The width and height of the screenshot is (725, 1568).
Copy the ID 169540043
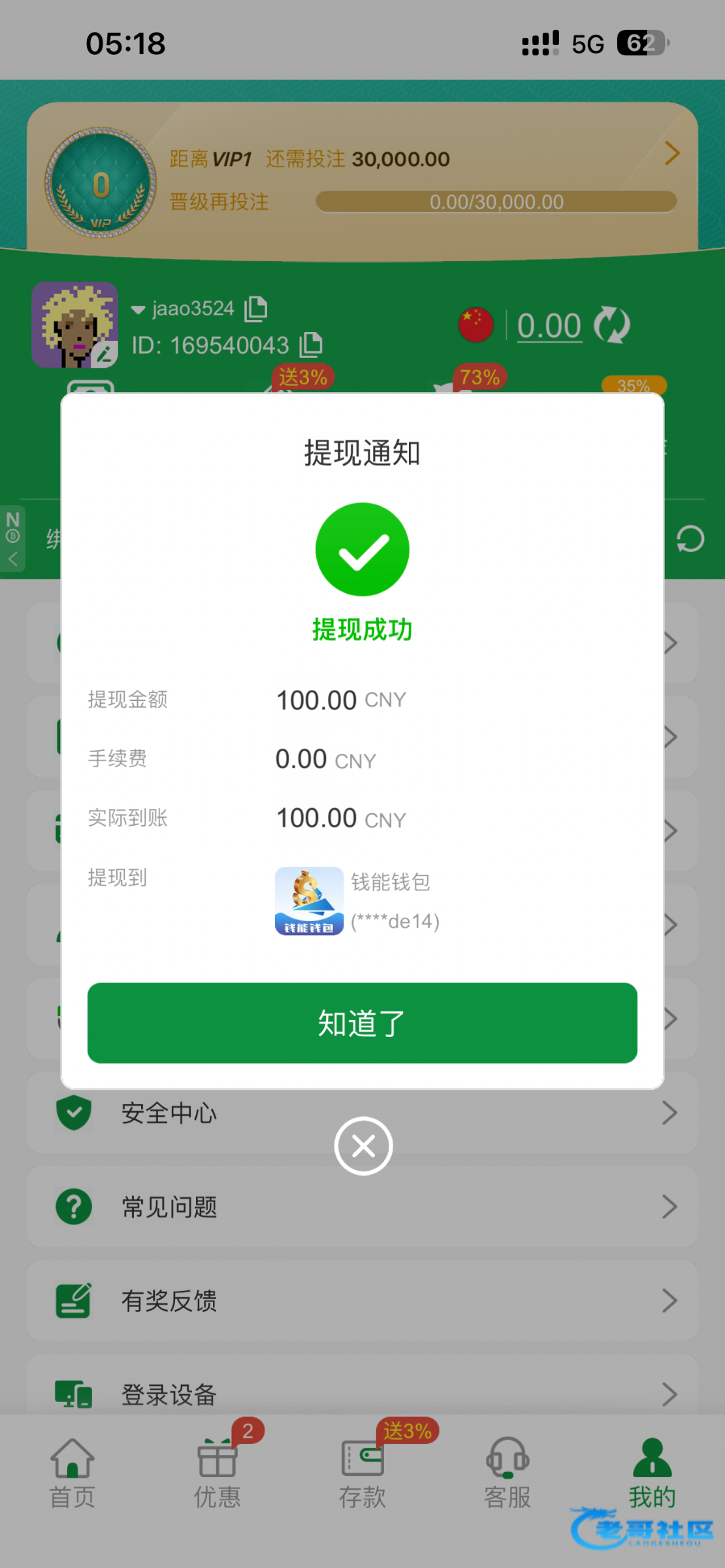coord(311,345)
